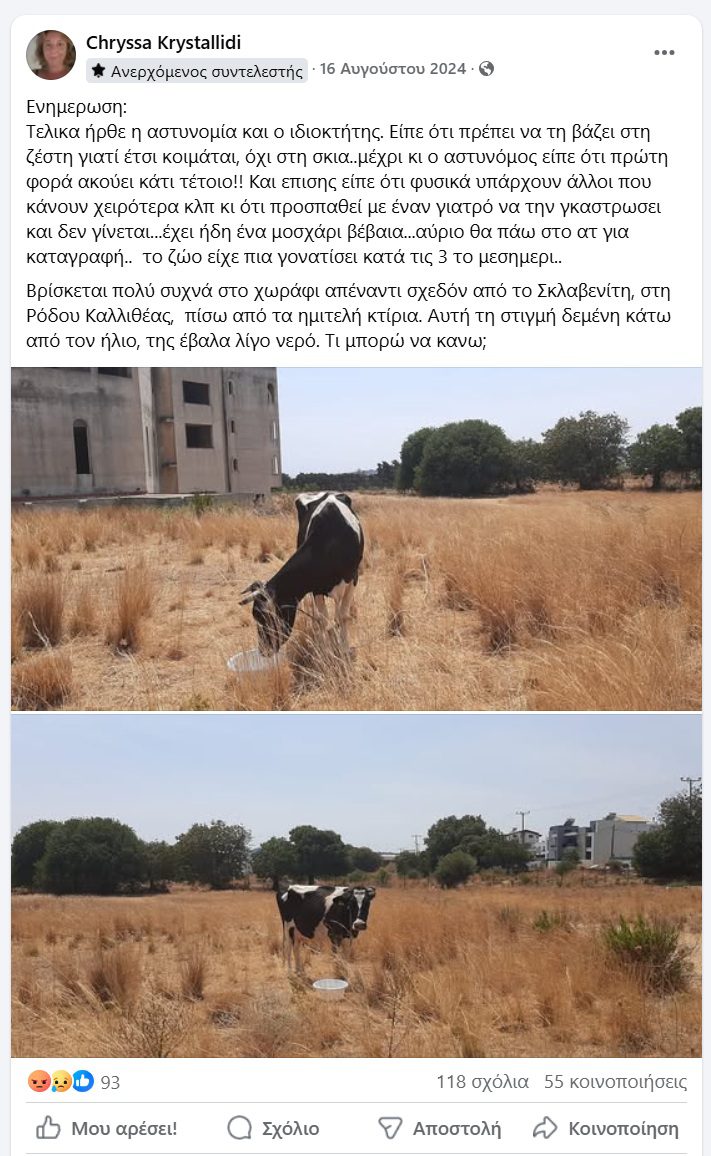This screenshot has width=711, height=1156.
Task: Send the post via Αποστολή
Action: pos(439,1128)
